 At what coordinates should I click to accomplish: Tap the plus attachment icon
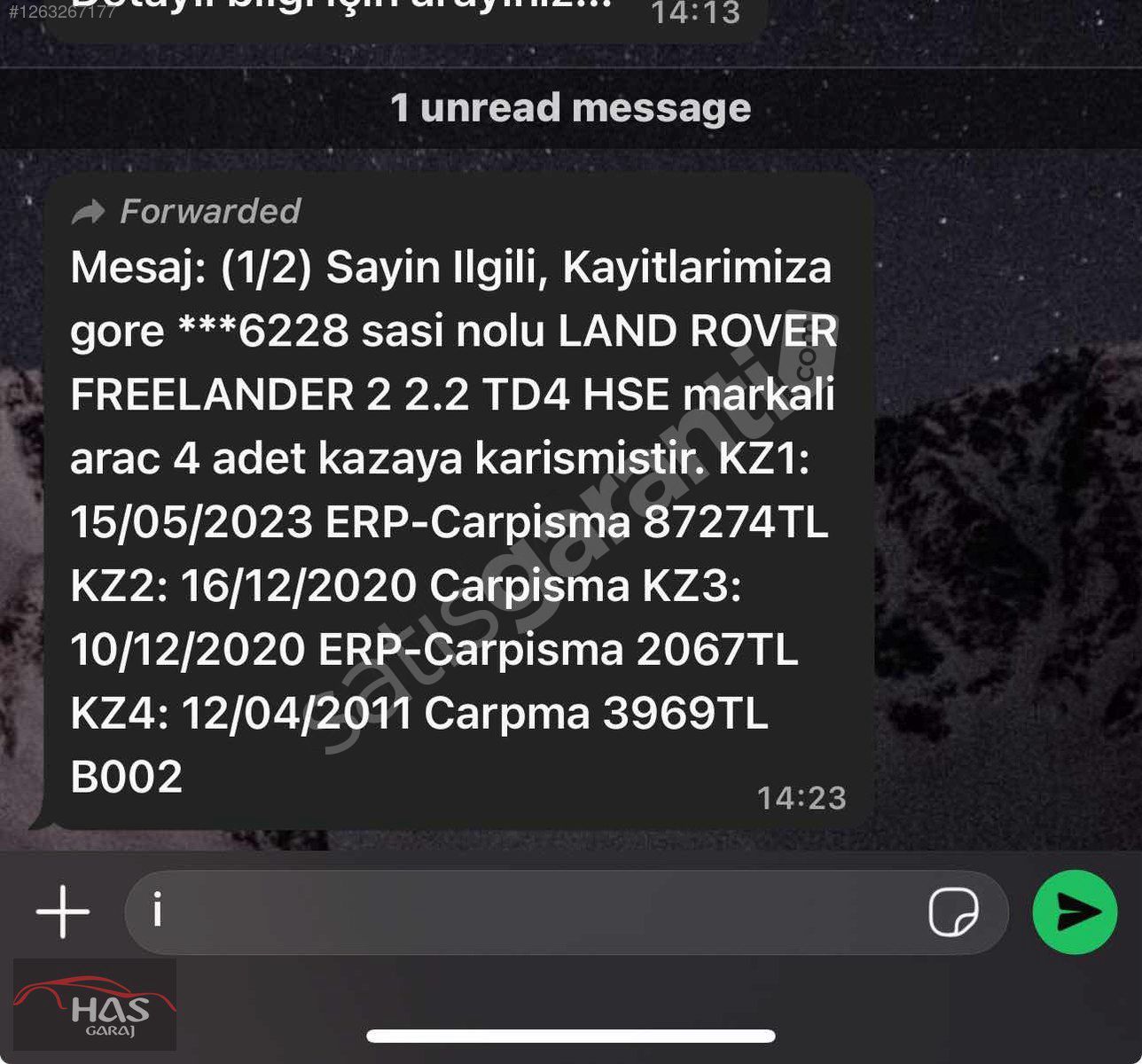[x=62, y=911]
